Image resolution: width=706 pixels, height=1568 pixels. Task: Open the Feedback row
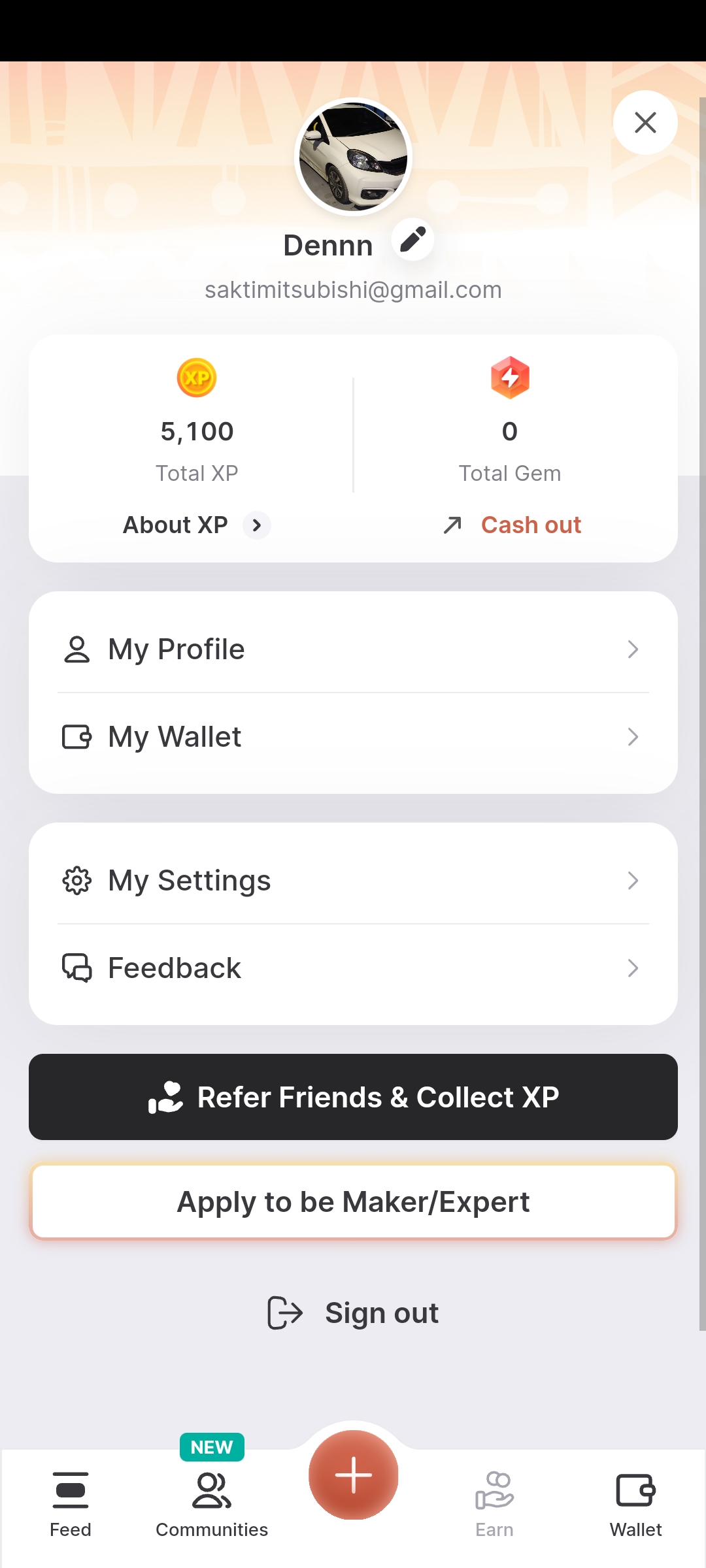click(353, 968)
